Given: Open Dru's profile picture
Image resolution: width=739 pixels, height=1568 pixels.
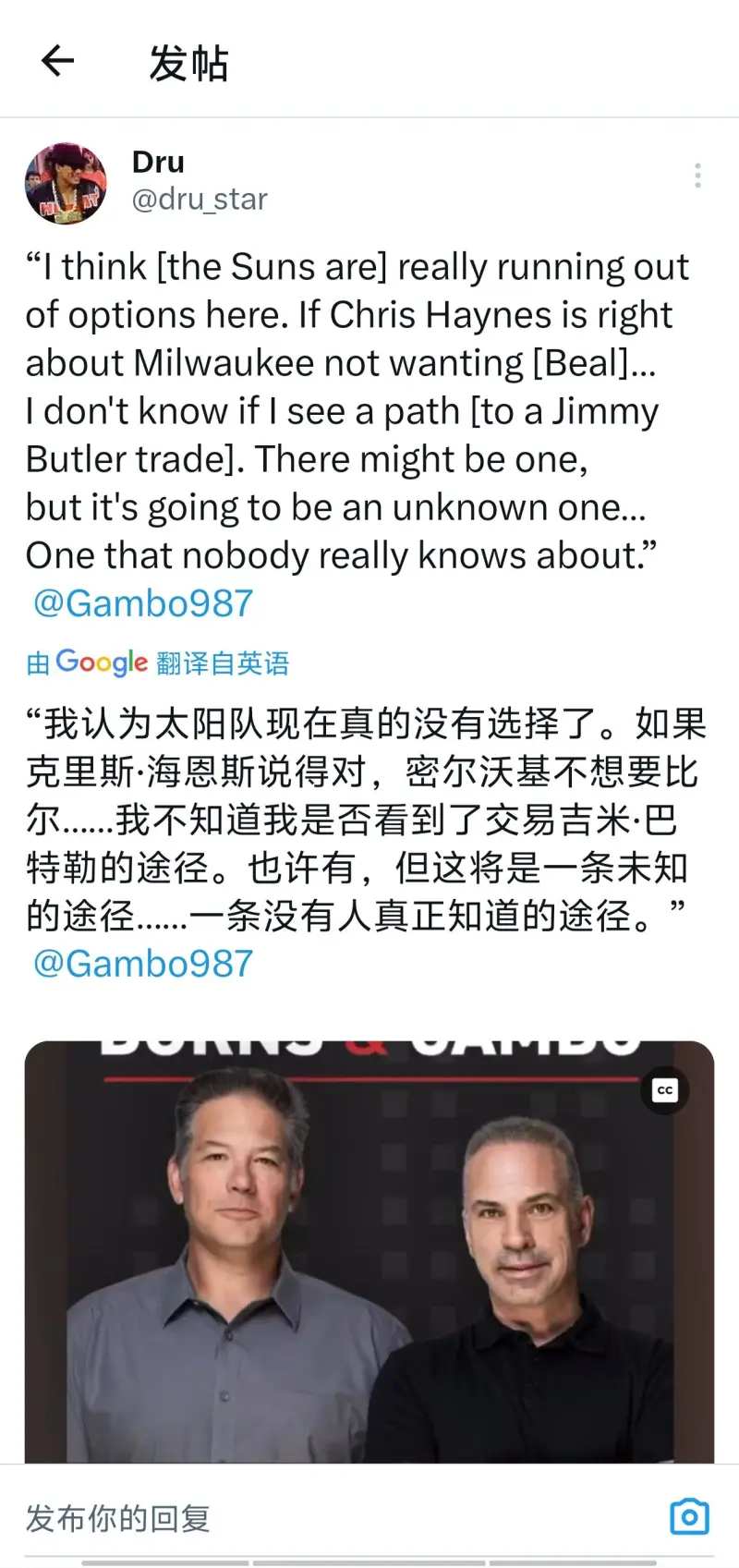Looking at the screenshot, I should [x=65, y=183].
